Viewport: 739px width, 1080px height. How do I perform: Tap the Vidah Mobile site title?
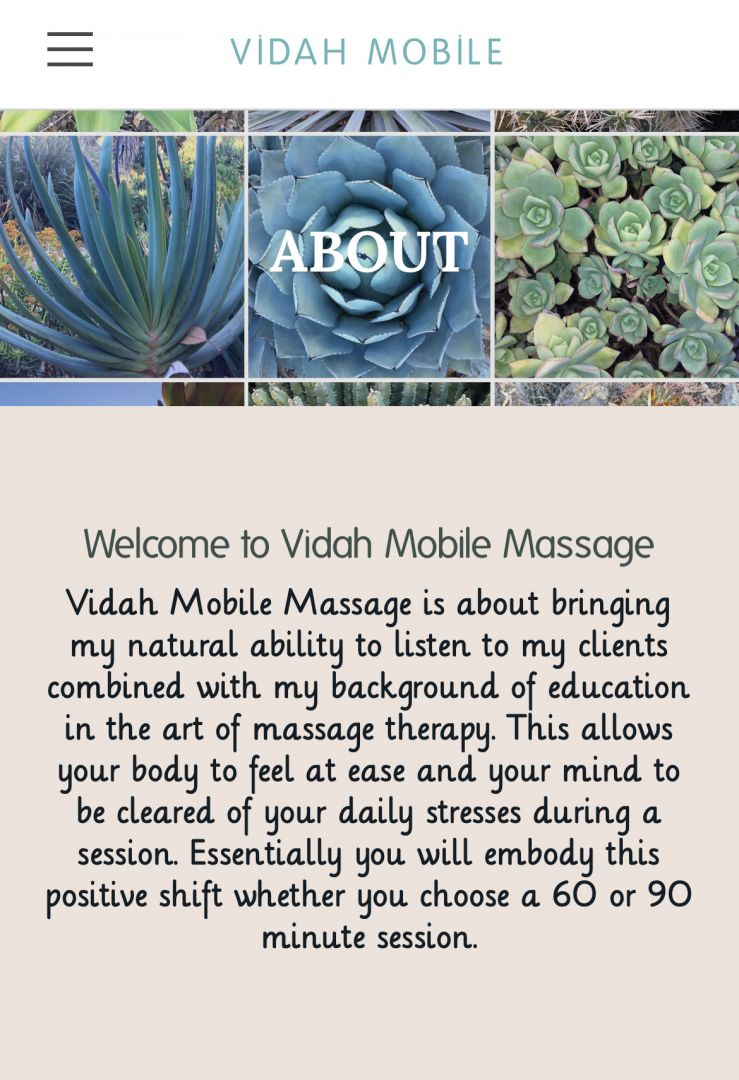coord(367,52)
